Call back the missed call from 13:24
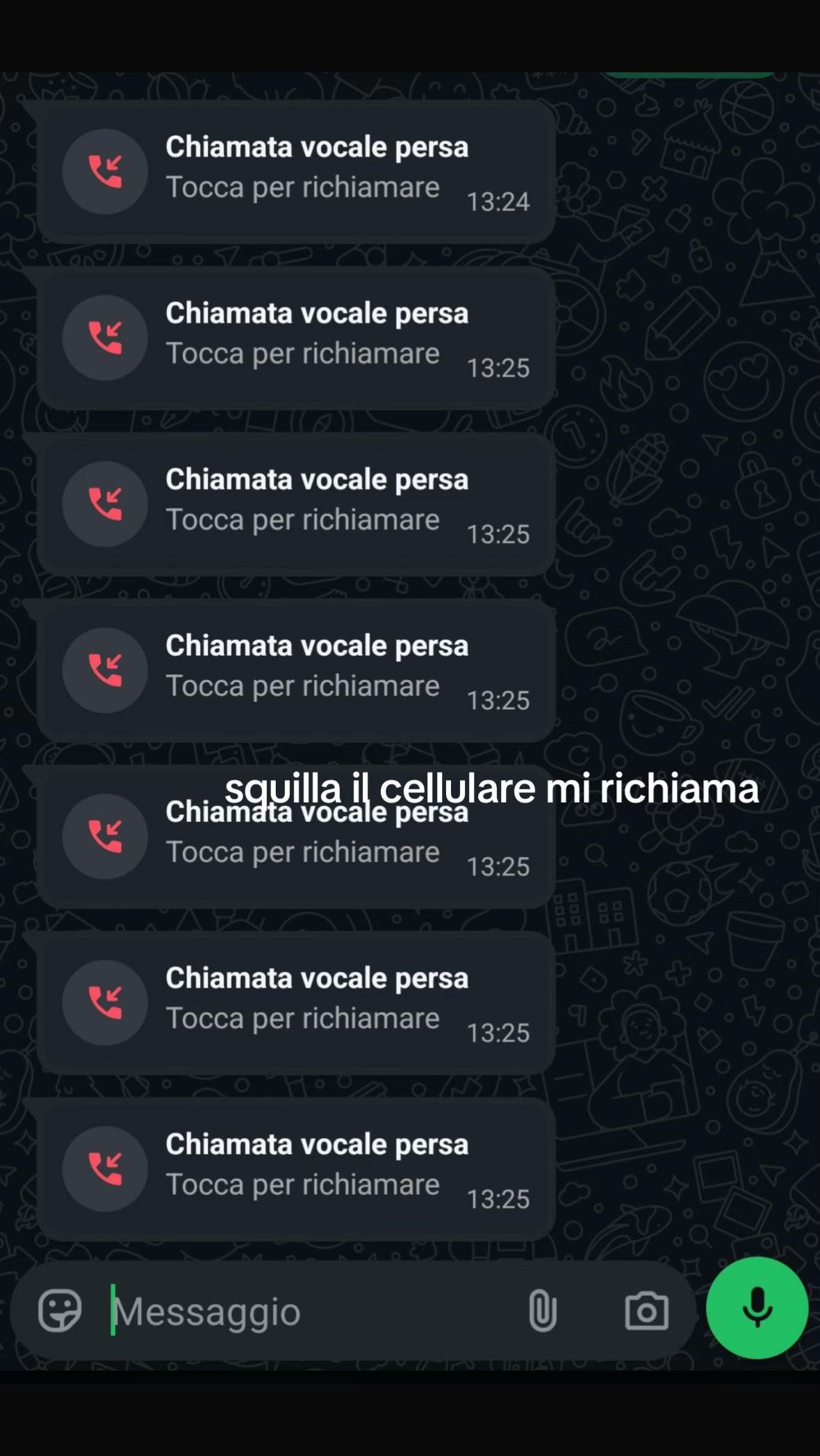820x1456 pixels. tap(296, 172)
